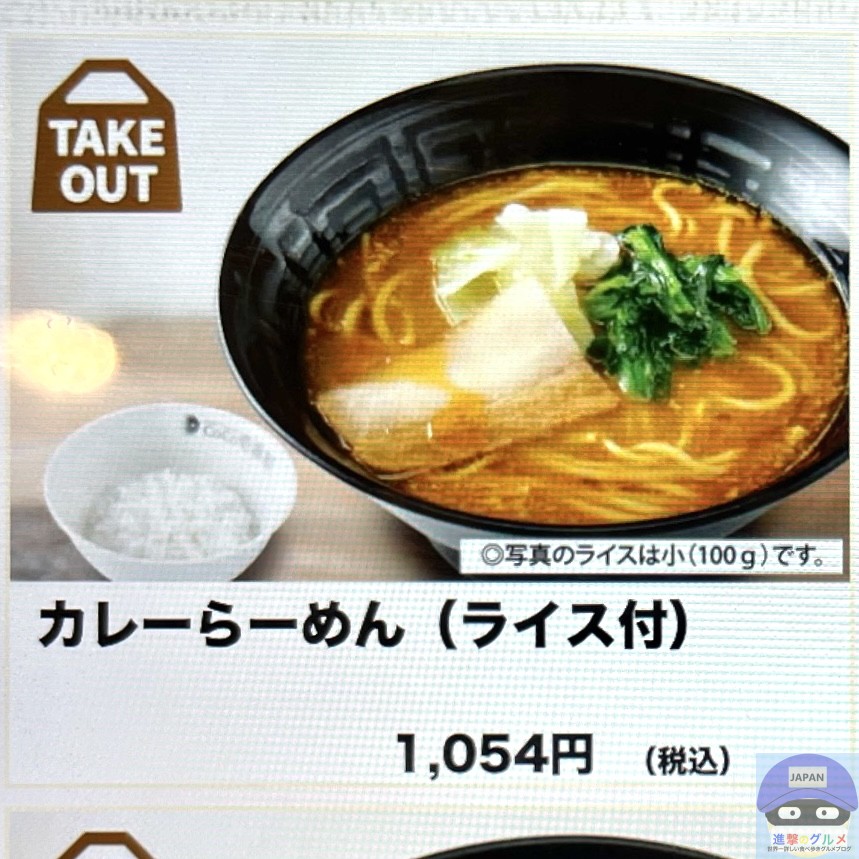Select the カレーらーめん（ライス付） menu item
The width and height of the screenshot is (859, 859).
(364, 627)
